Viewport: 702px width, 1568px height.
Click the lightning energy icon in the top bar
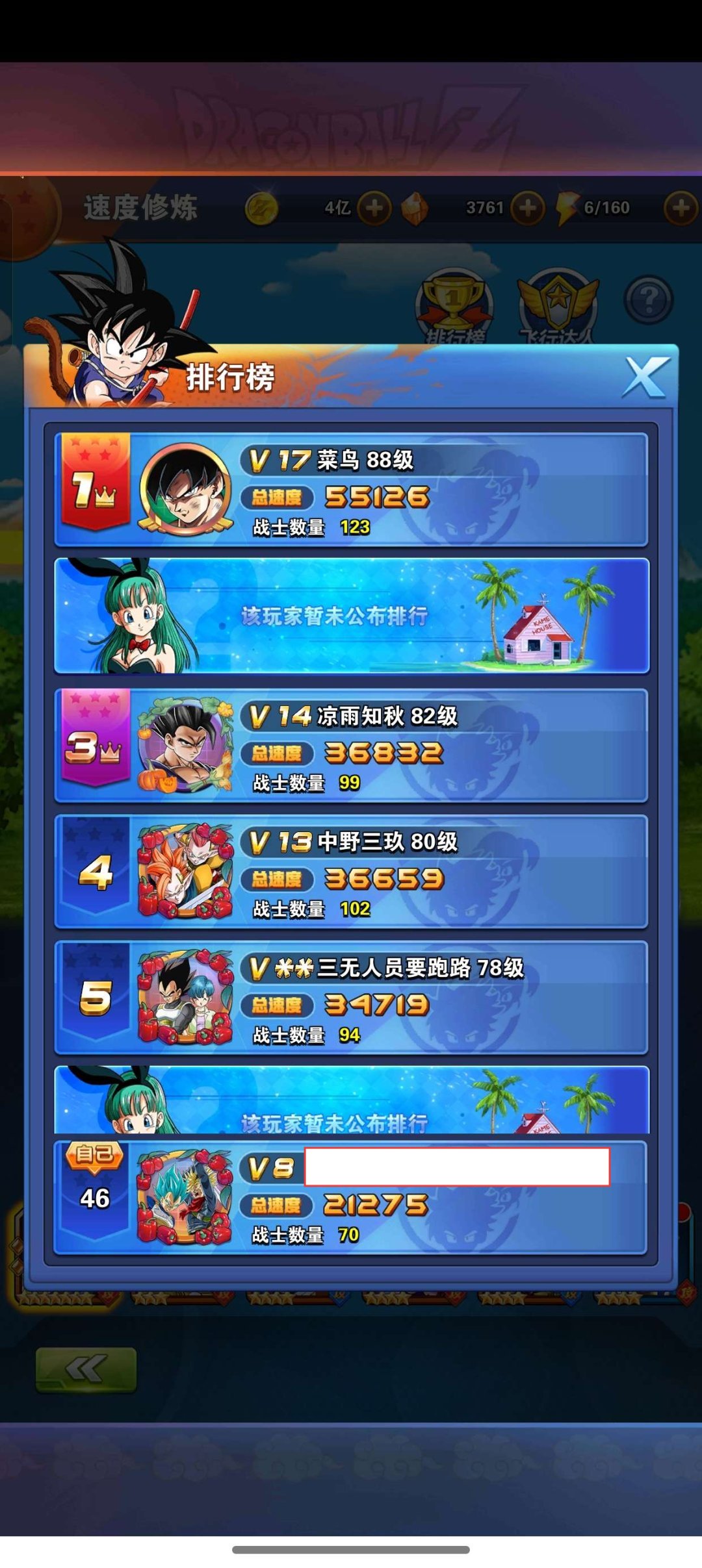[x=565, y=207]
